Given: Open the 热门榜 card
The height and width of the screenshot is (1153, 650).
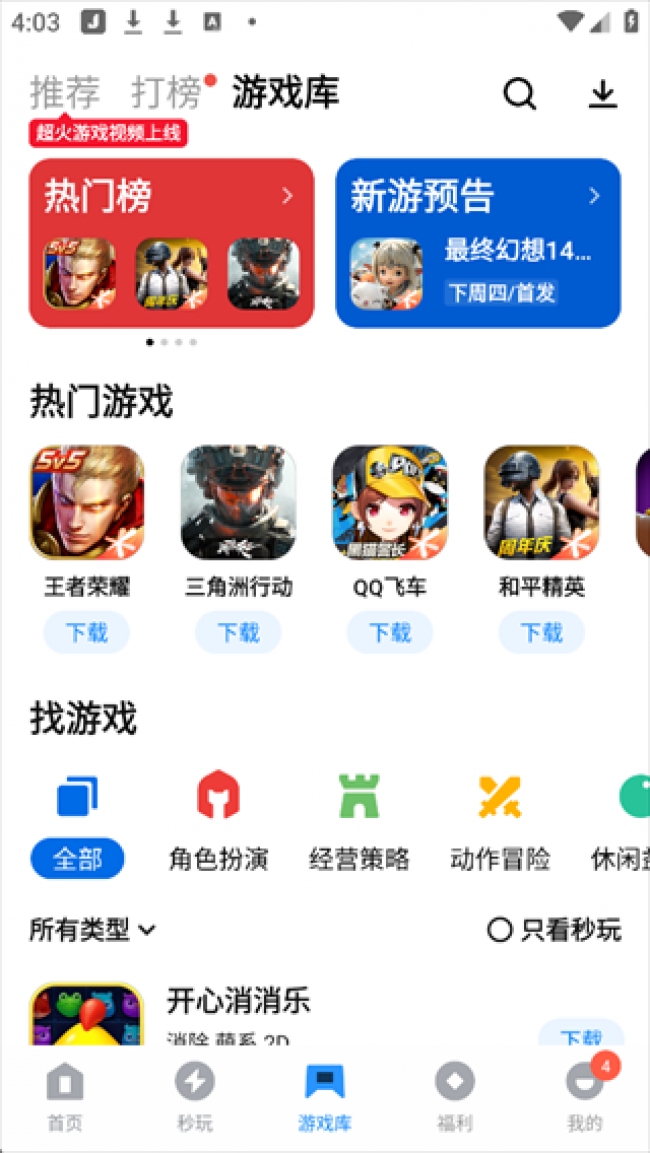Looking at the screenshot, I should click(x=171, y=243).
